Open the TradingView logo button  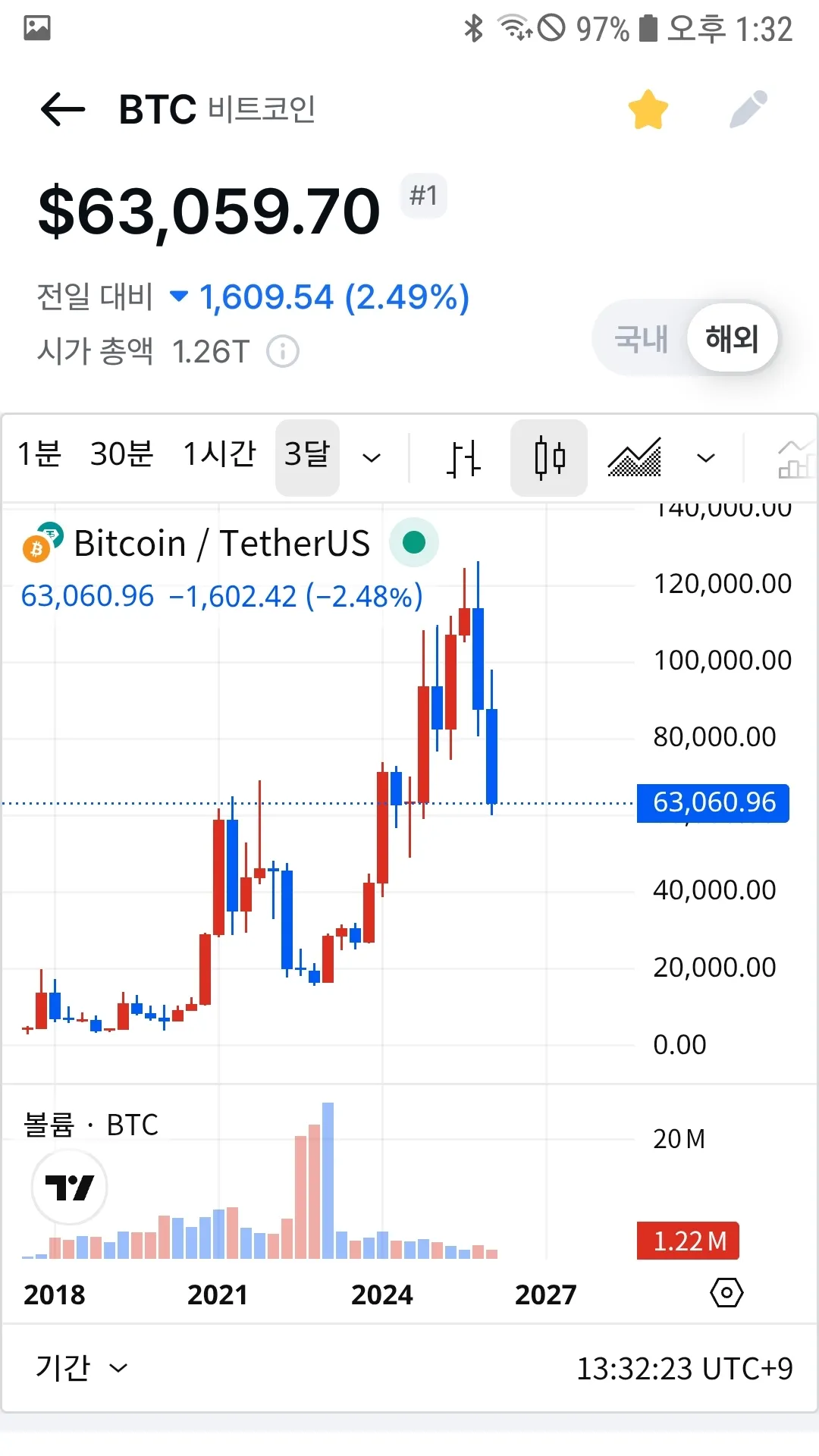pyautogui.click(x=69, y=1187)
